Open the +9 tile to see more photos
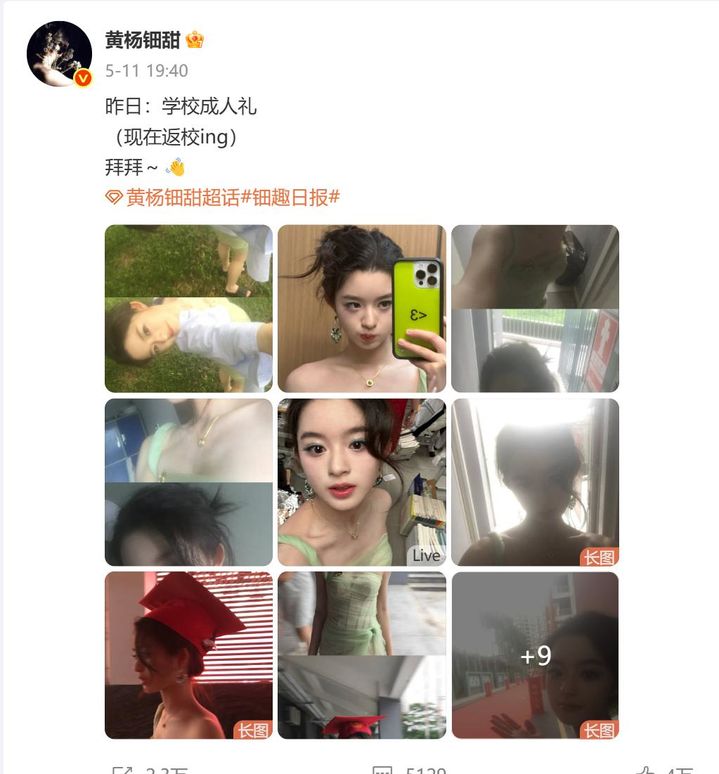 point(534,655)
